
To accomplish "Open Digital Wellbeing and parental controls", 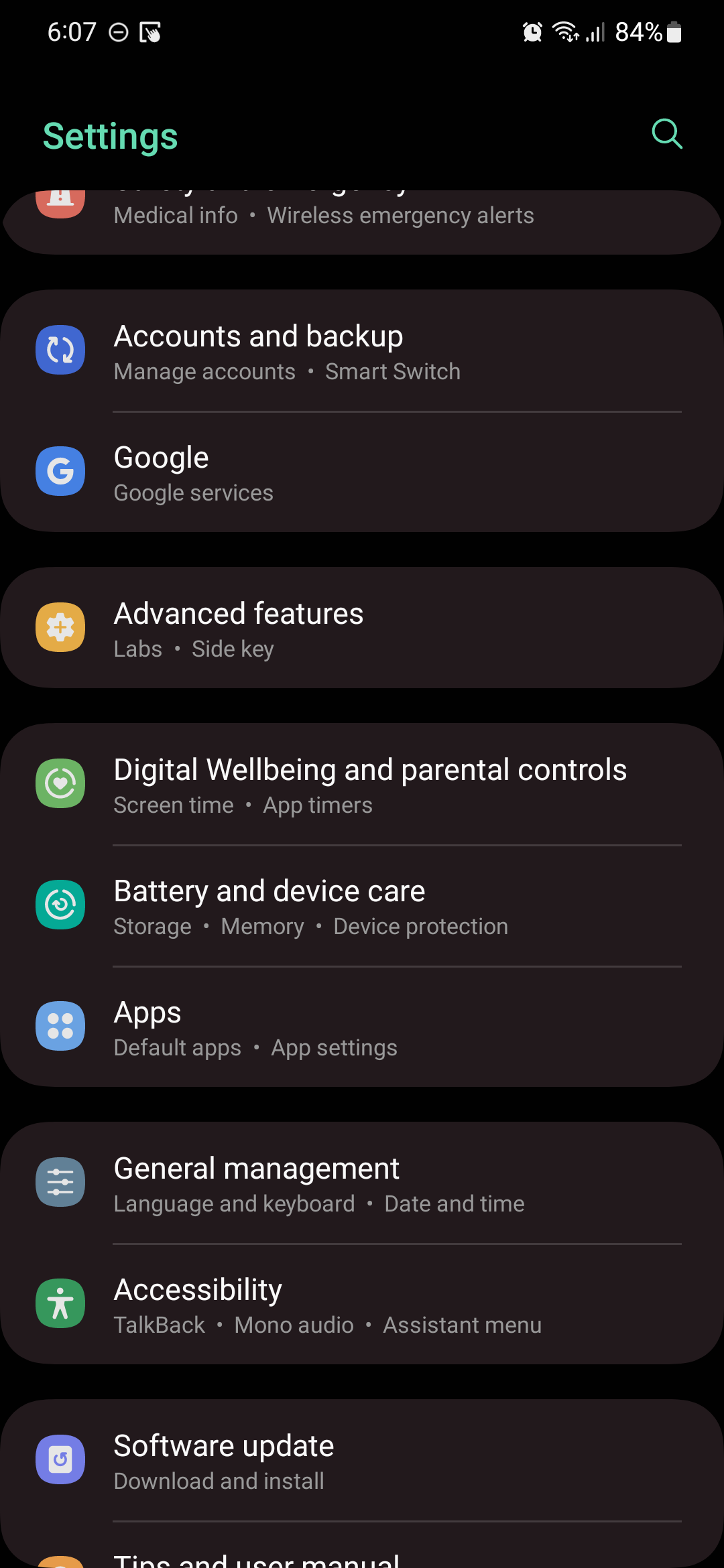I will (362, 785).
